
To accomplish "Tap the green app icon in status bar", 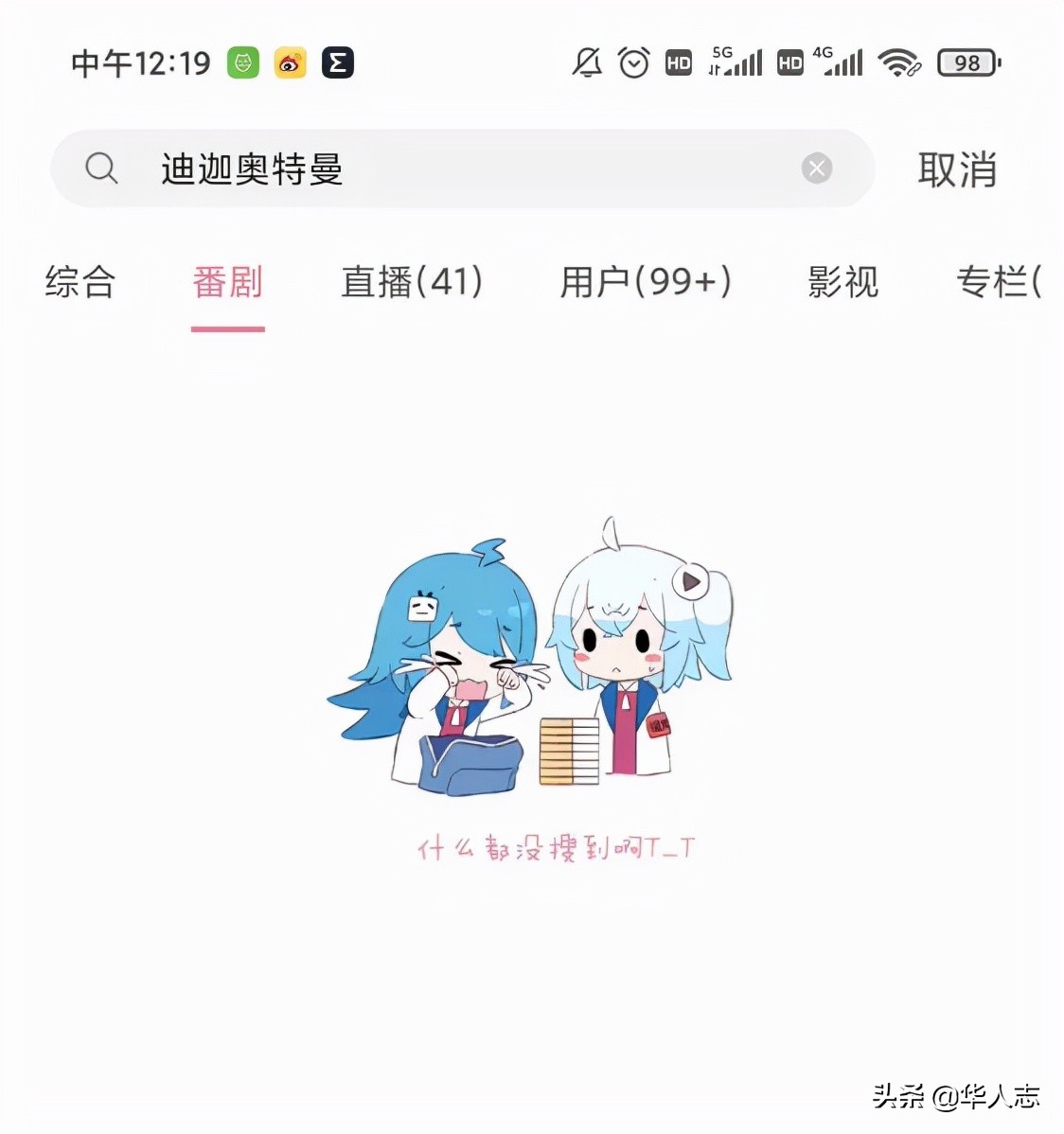I will coord(242,62).
